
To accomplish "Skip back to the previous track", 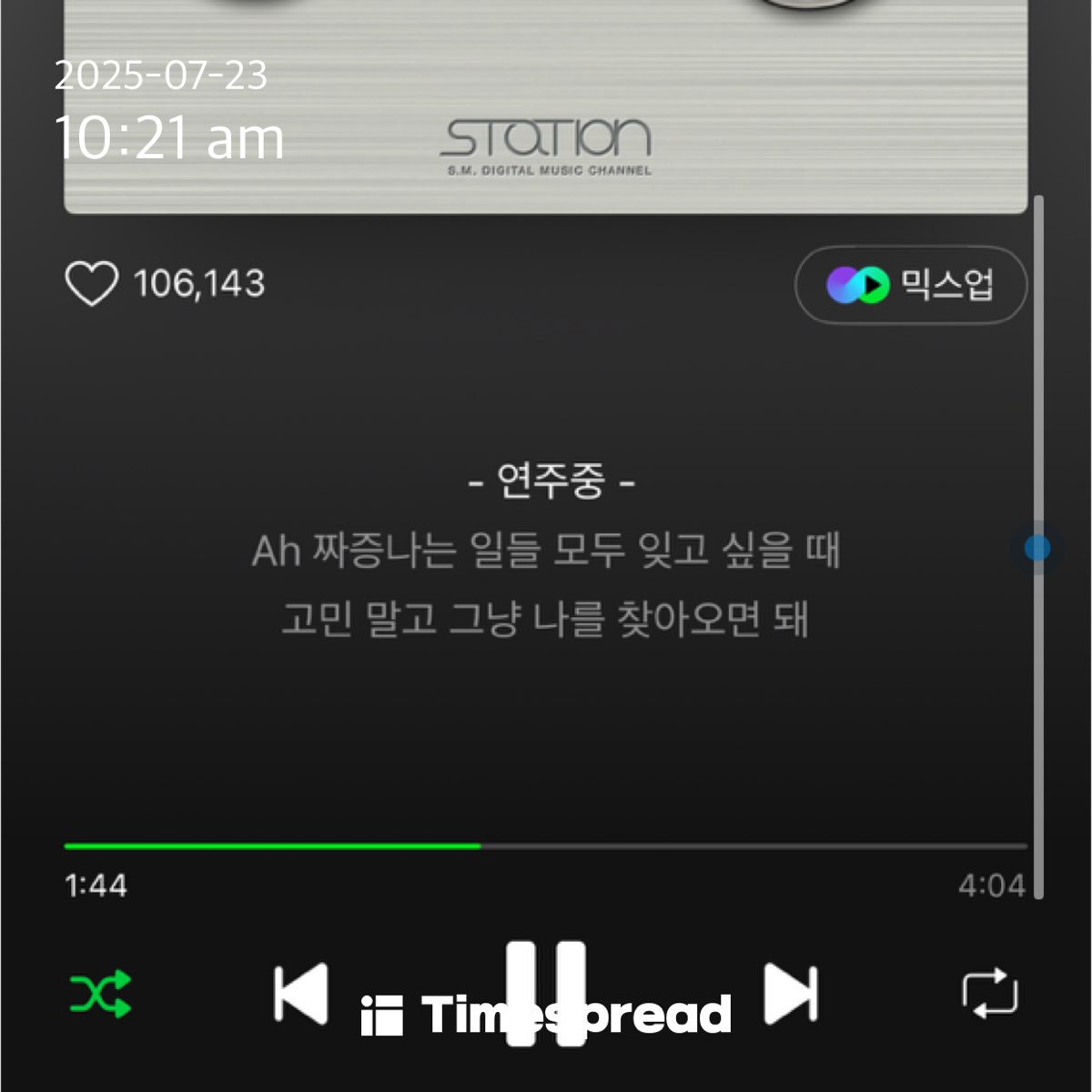I will tap(300, 993).
